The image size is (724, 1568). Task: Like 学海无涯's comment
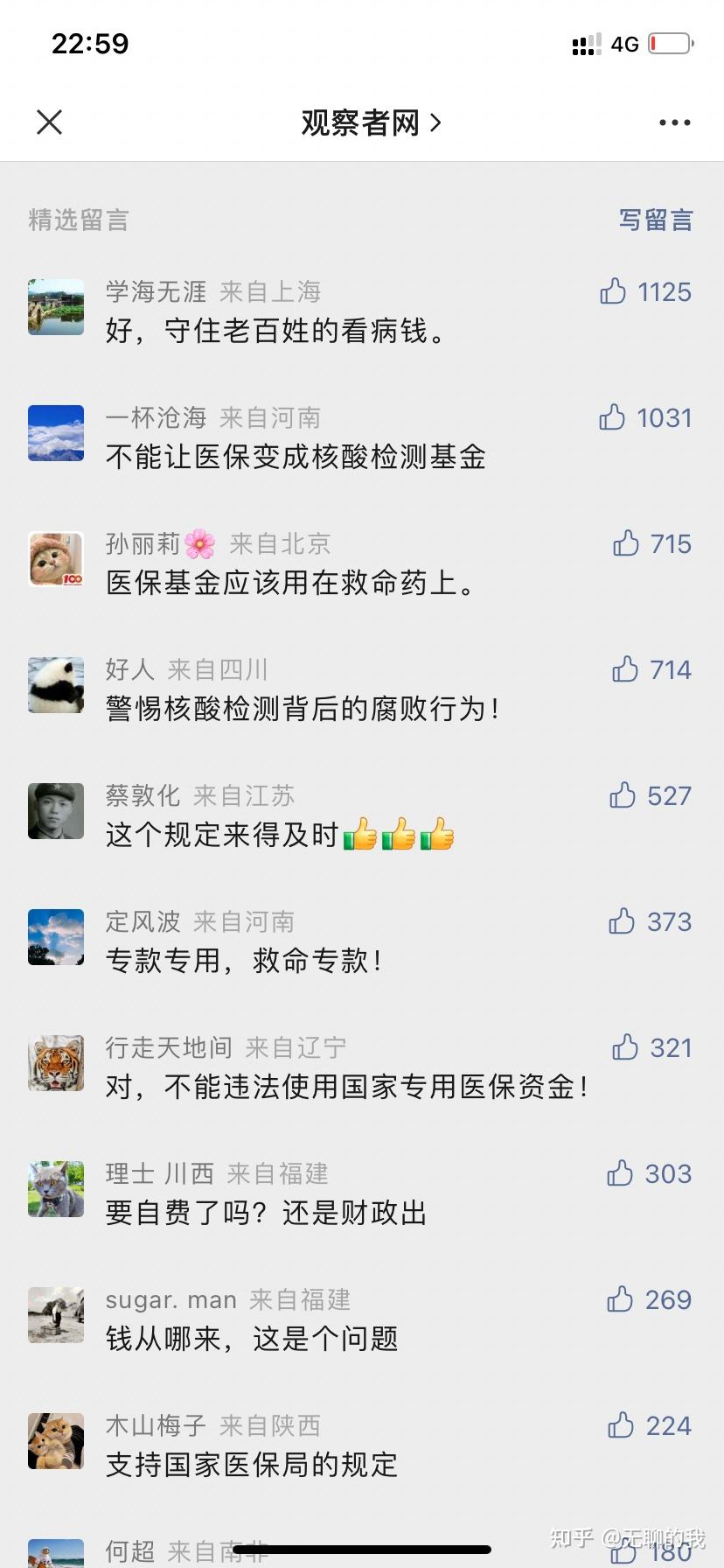click(x=614, y=291)
